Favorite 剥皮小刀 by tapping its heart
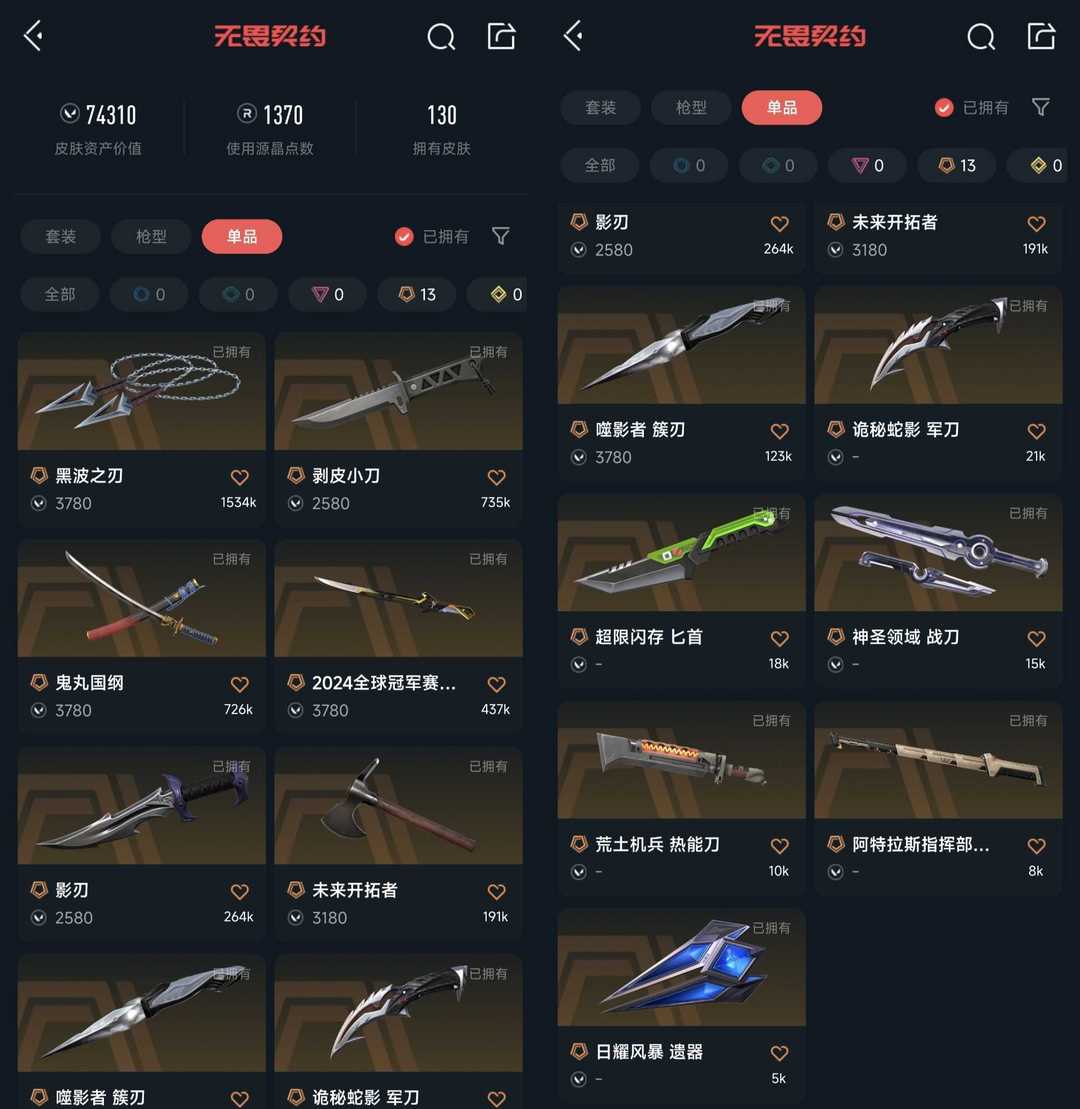The height and width of the screenshot is (1109, 1080). [x=496, y=477]
